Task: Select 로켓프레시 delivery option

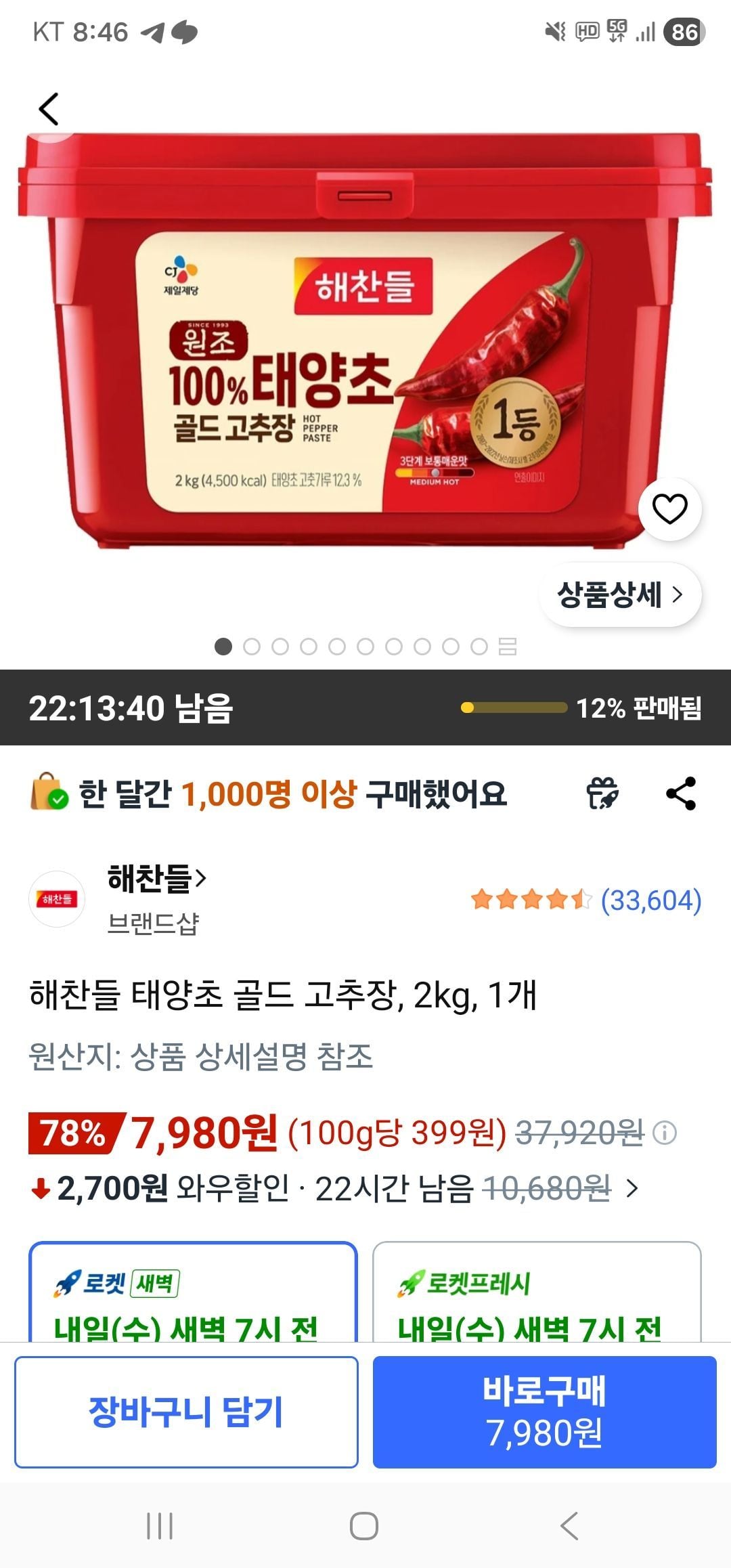Action: 536,1293
